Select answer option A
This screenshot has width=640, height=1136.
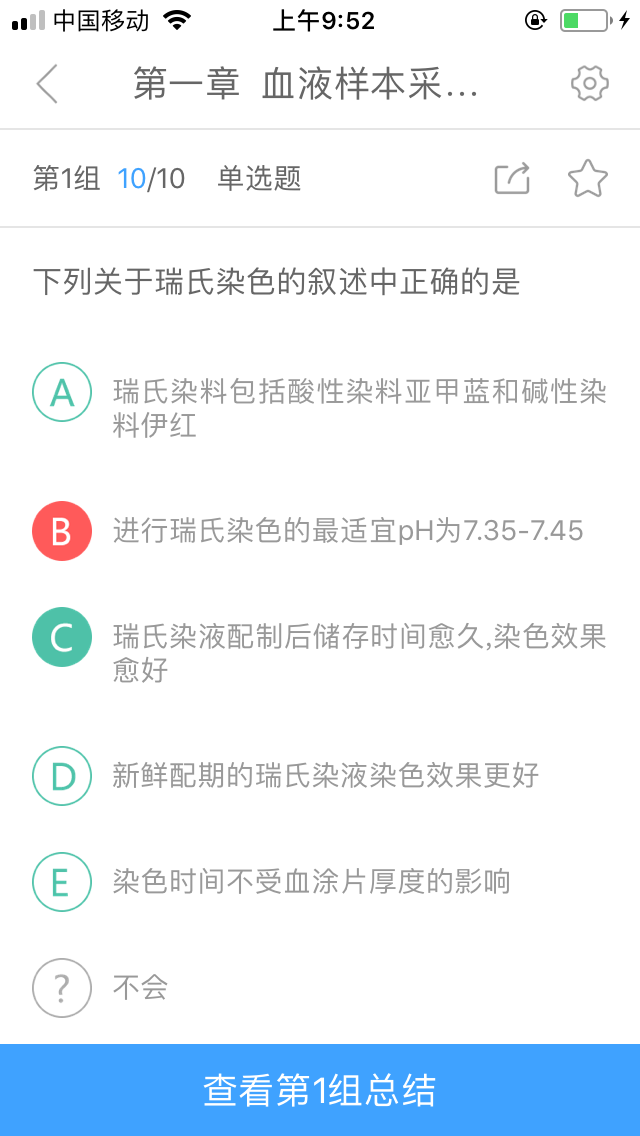pyautogui.click(x=62, y=393)
